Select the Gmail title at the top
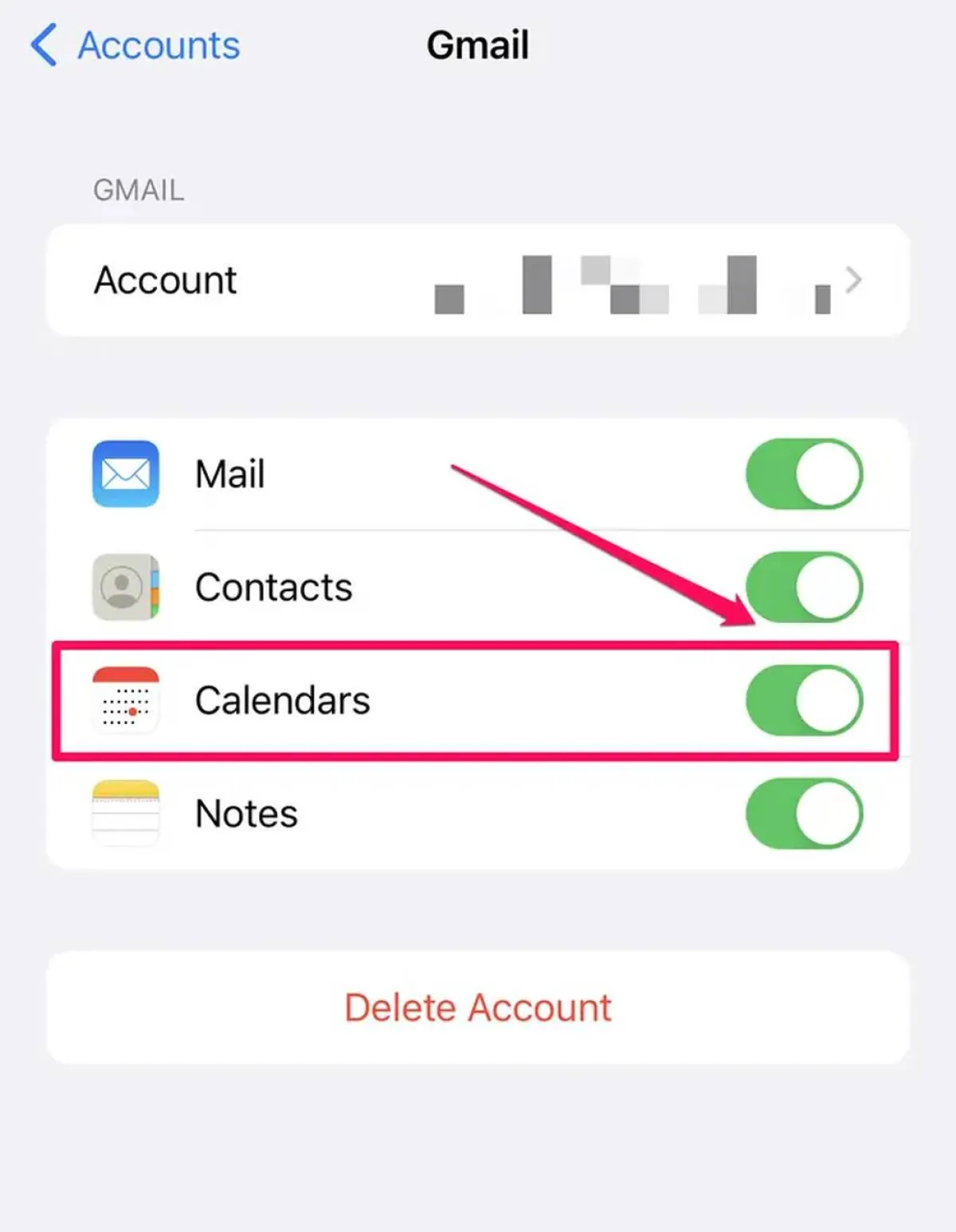Viewport: 956px width, 1232px height. (x=476, y=45)
